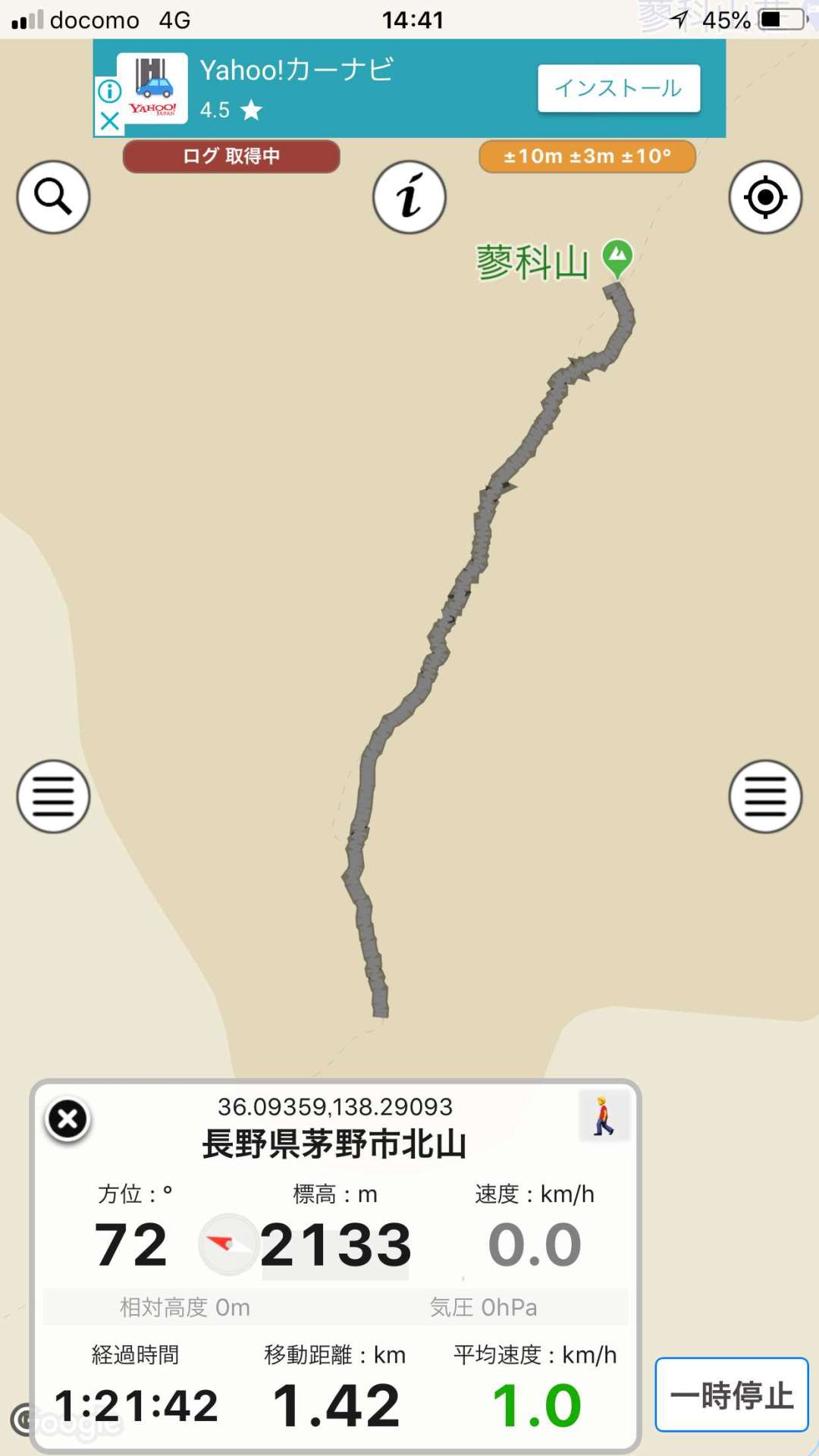
Task: Dismiss the Yahoo!カーナビ ad banner
Action: coord(110,121)
